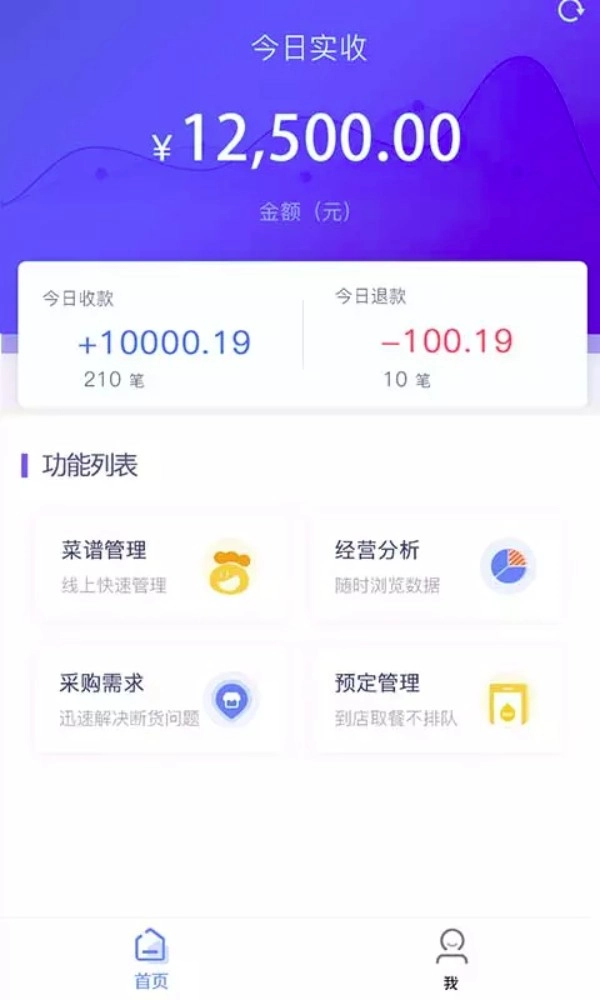Refresh today's revenue data
Screen dimensions: 600x1000
point(570,11)
